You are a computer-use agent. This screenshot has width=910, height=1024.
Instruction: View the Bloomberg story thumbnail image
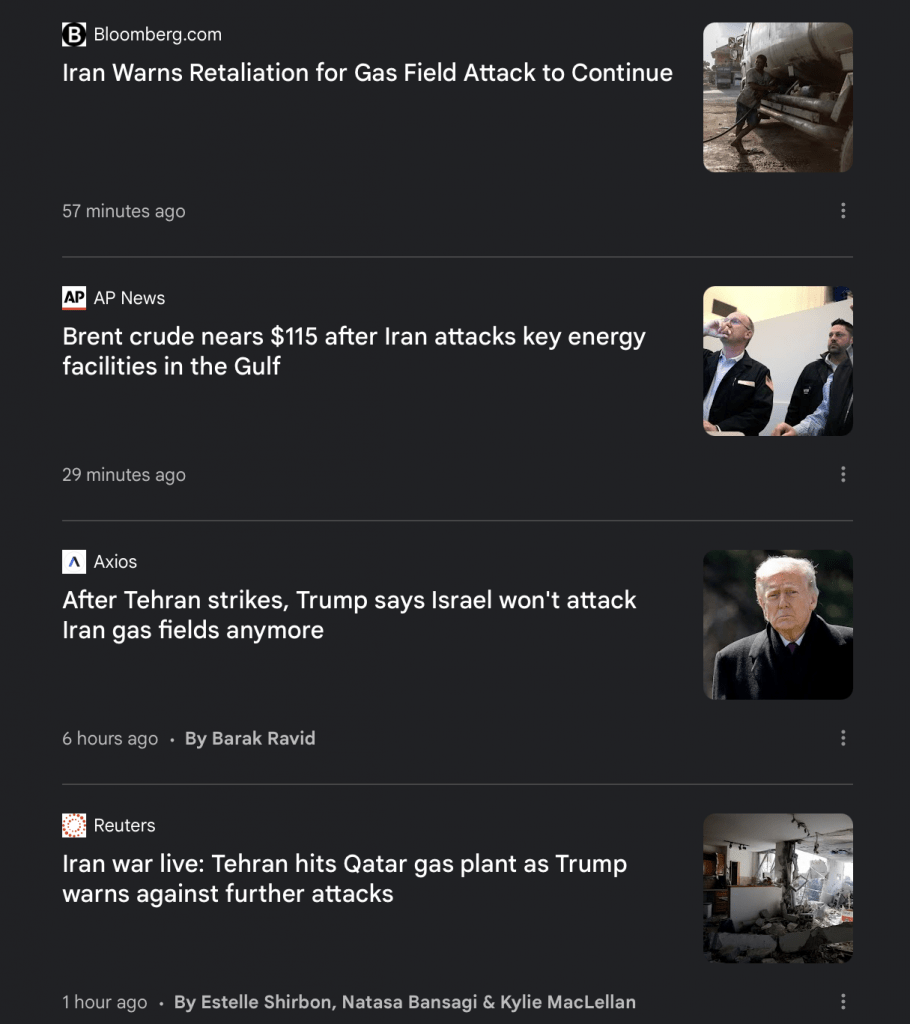[x=778, y=97]
